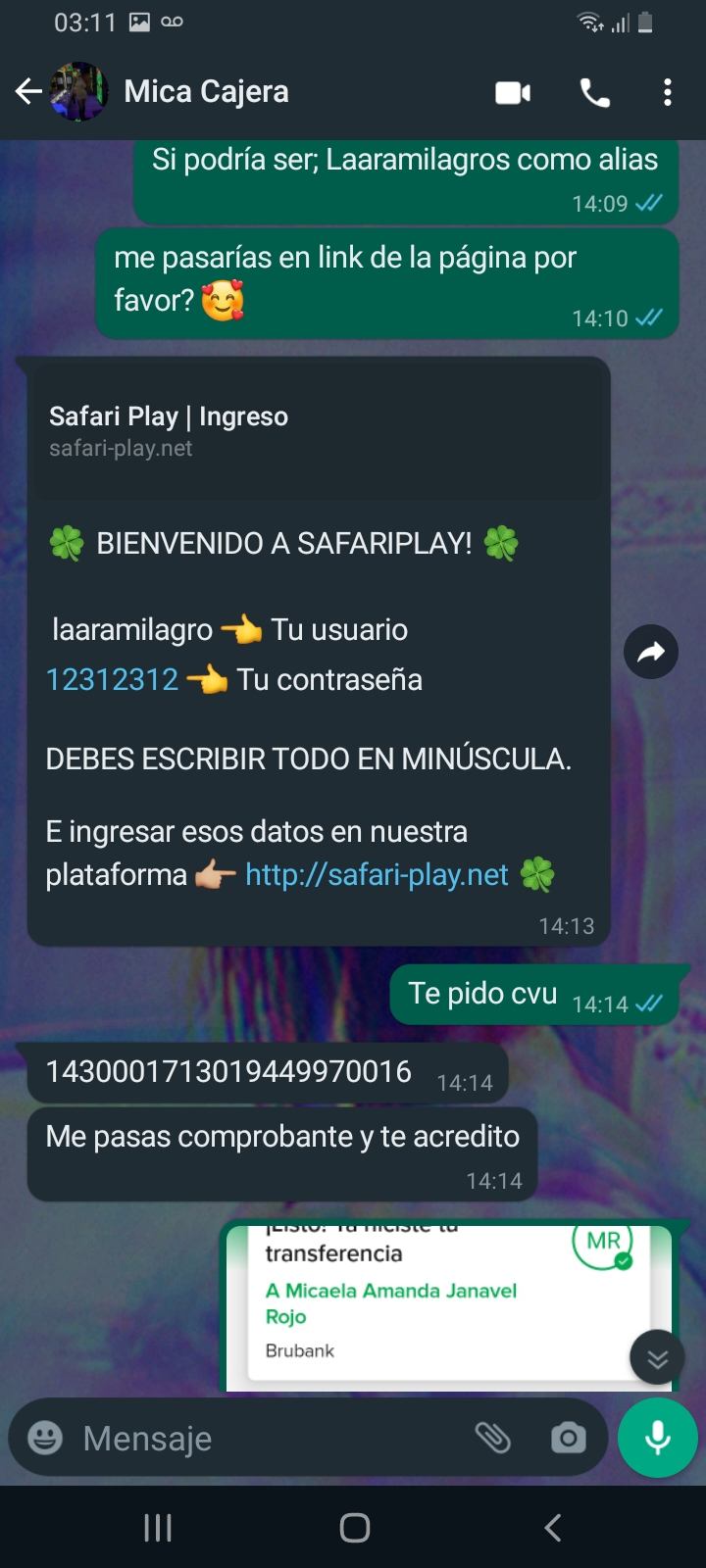Open Mica Cajera's profile picture
This screenshot has width=706, height=1568.
tap(77, 91)
